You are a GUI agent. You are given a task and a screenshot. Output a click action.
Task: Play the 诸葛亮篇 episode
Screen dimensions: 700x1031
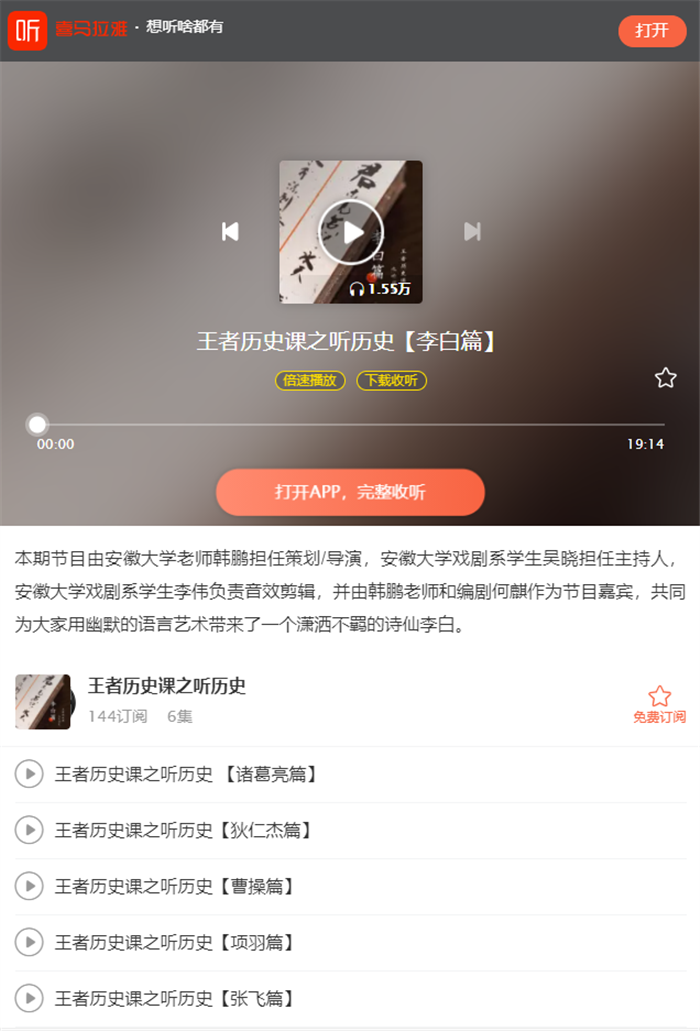pyautogui.click(x=29, y=774)
